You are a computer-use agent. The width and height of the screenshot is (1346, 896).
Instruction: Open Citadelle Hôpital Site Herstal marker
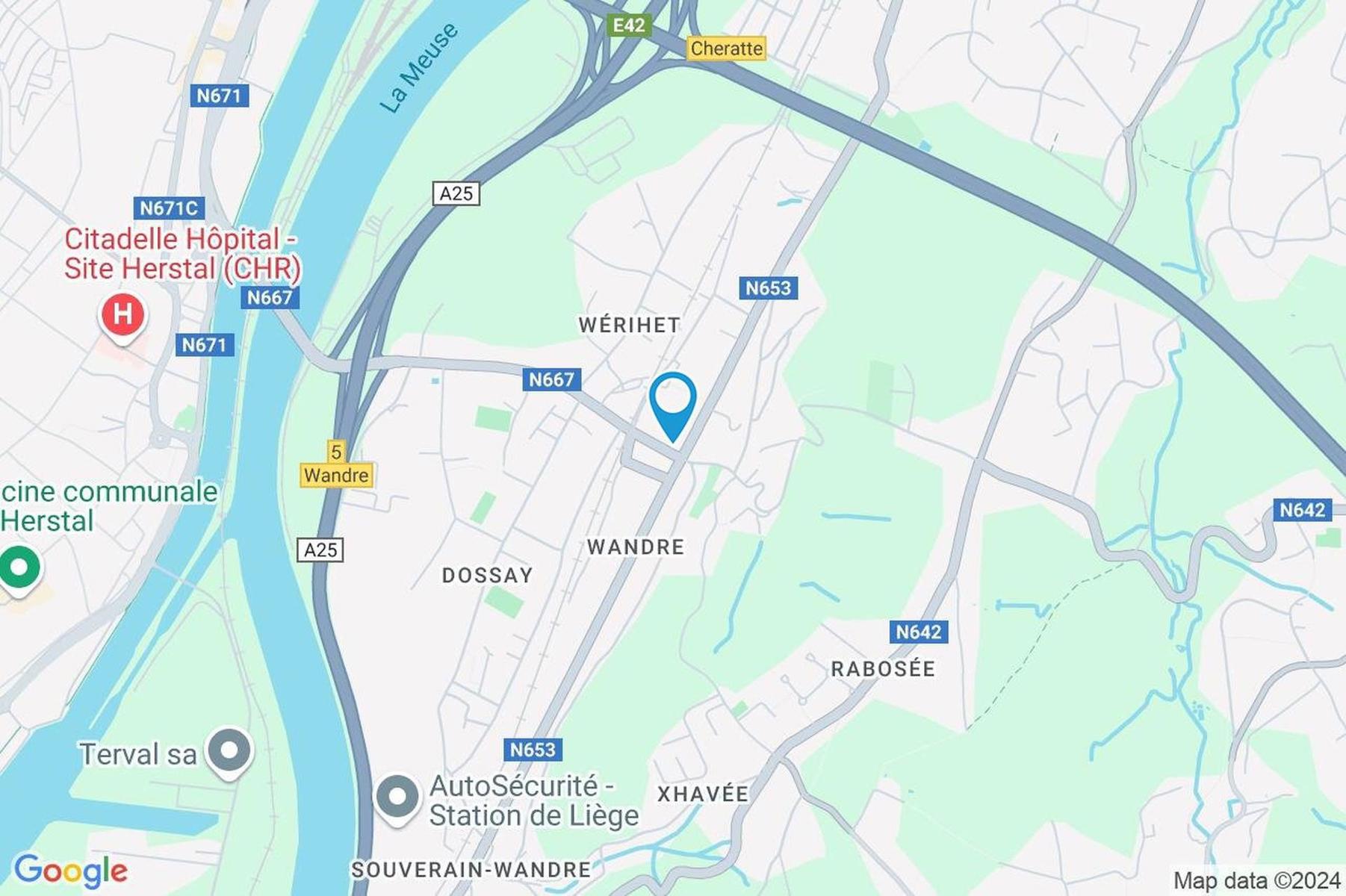[123, 314]
